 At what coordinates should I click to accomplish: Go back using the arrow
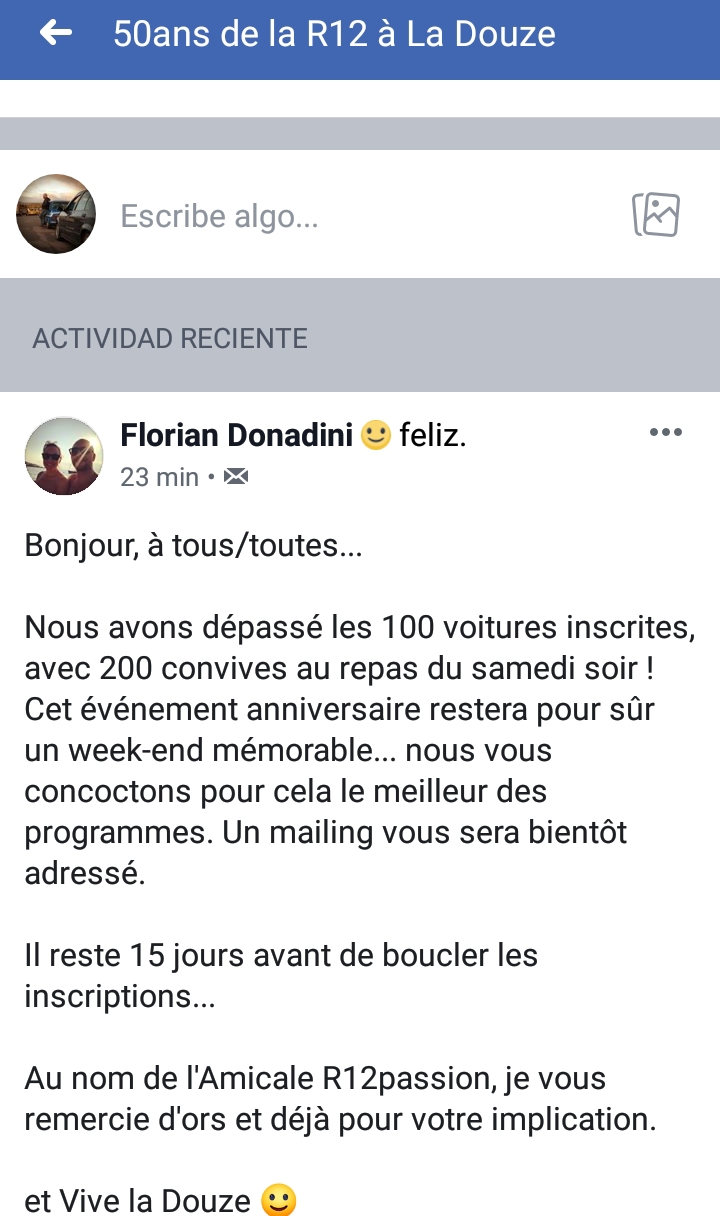[56, 34]
